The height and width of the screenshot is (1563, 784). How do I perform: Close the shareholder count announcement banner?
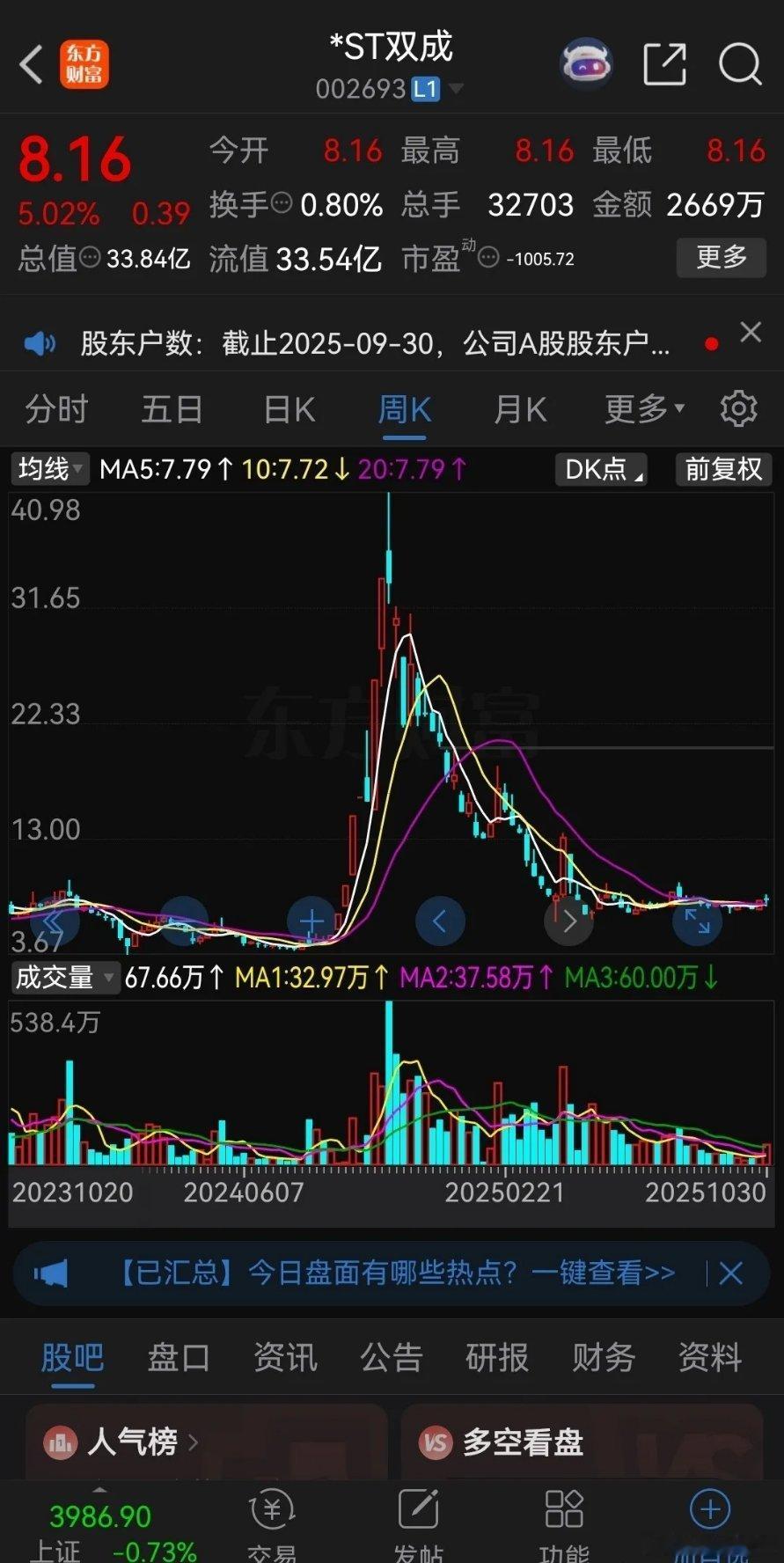(x=751, y=334)
